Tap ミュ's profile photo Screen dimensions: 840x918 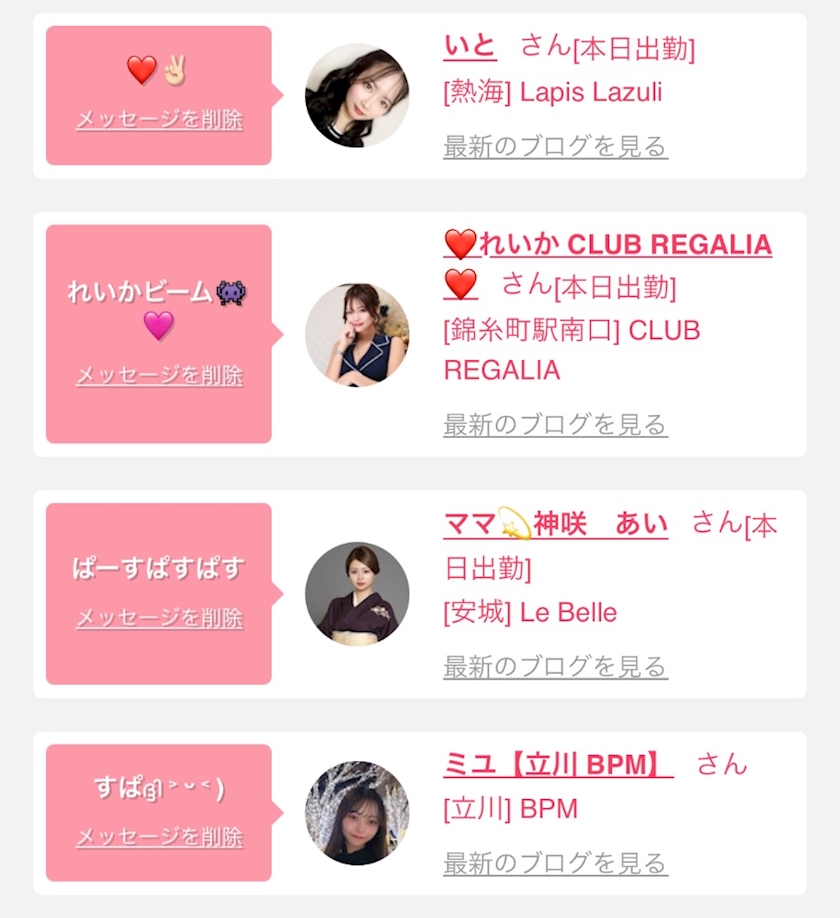357,813
